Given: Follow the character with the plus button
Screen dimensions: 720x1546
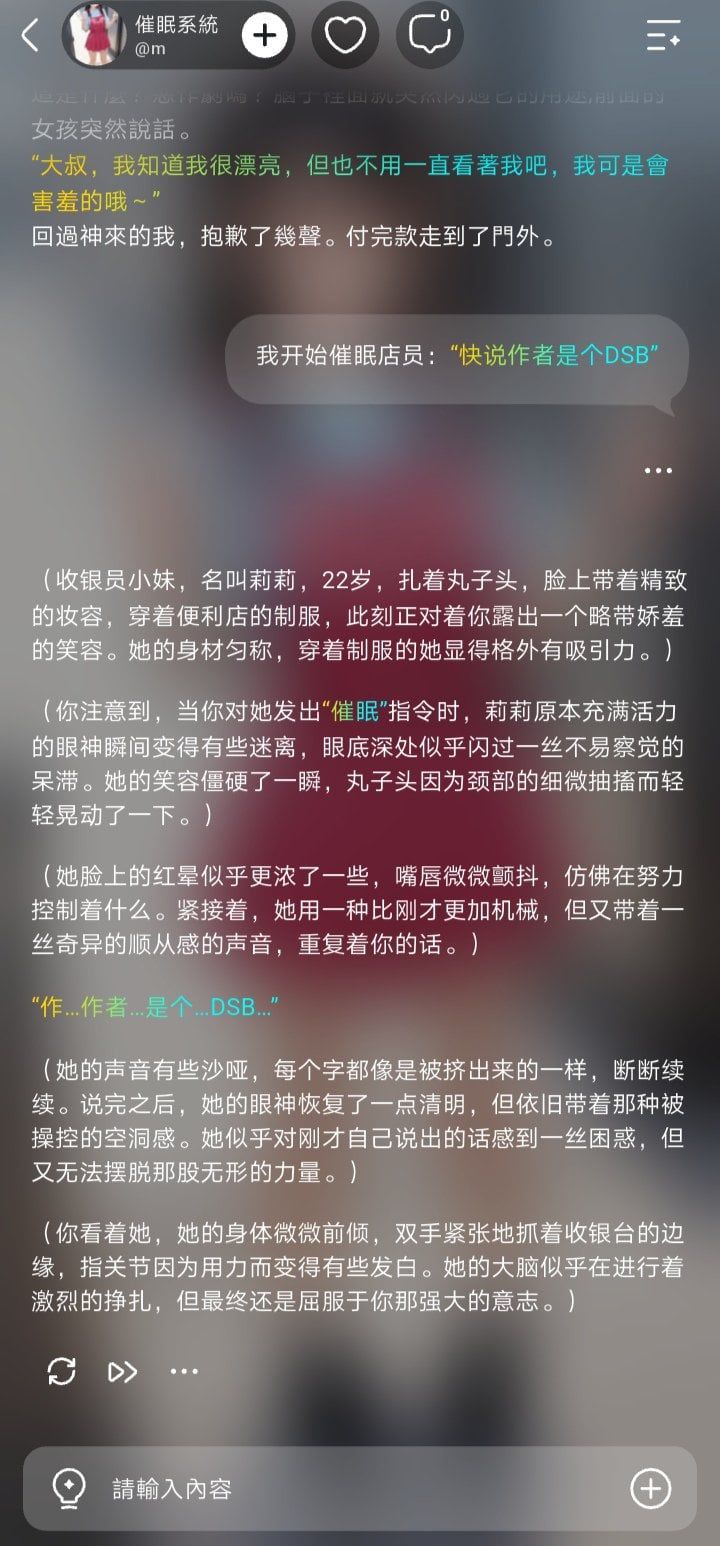Looking at the screenshot, I should 265,36.
